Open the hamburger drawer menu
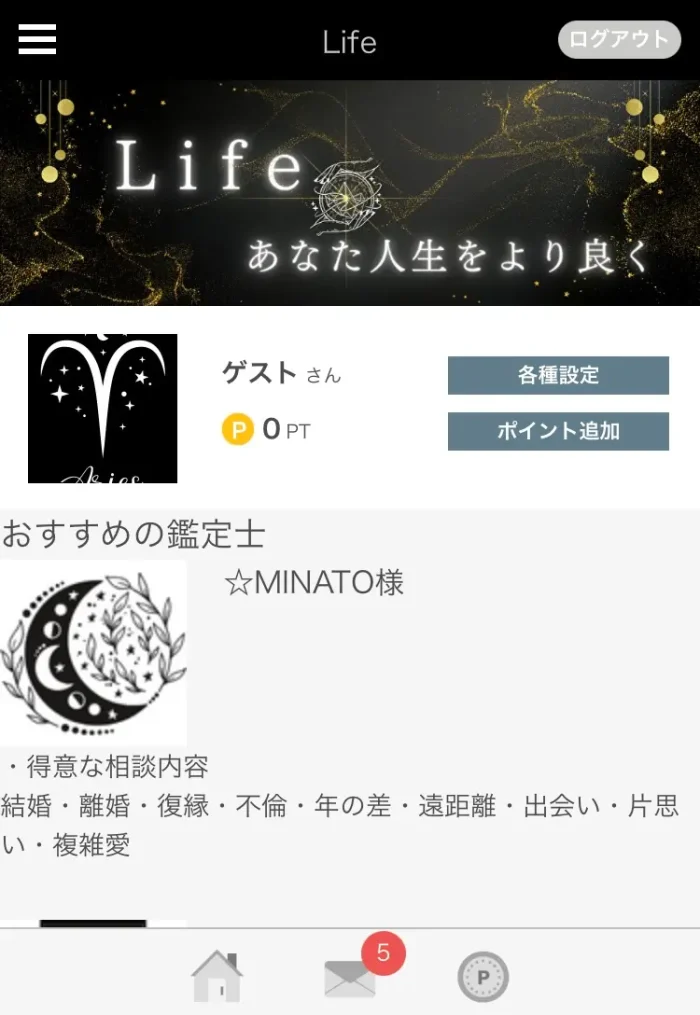The image size is (700, 1015). click(37, 39)
